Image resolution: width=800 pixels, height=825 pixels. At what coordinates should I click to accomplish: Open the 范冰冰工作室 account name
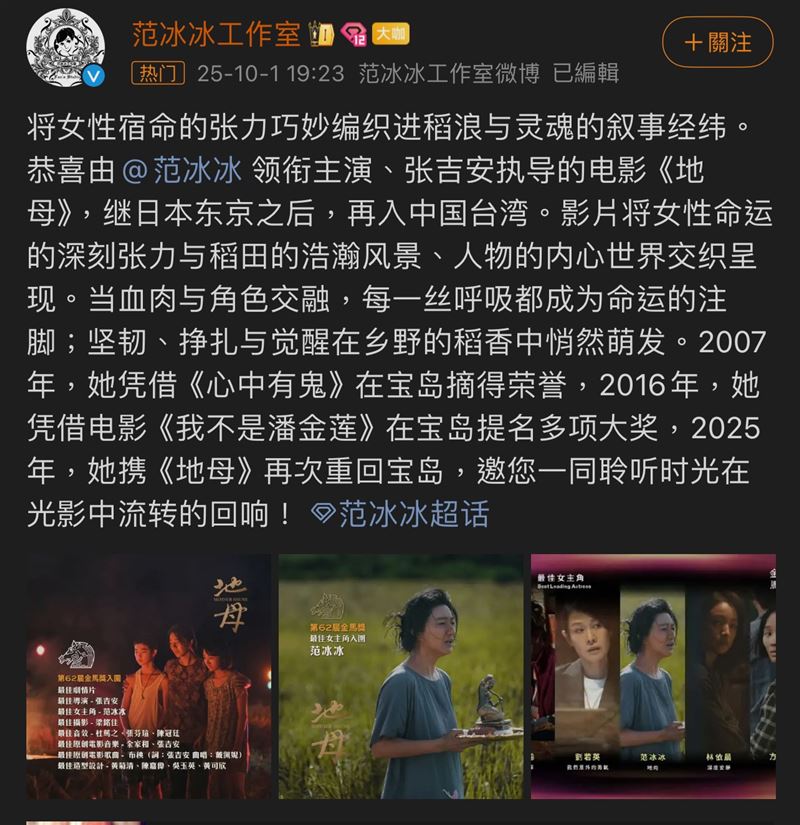click(x=217, y=35)
